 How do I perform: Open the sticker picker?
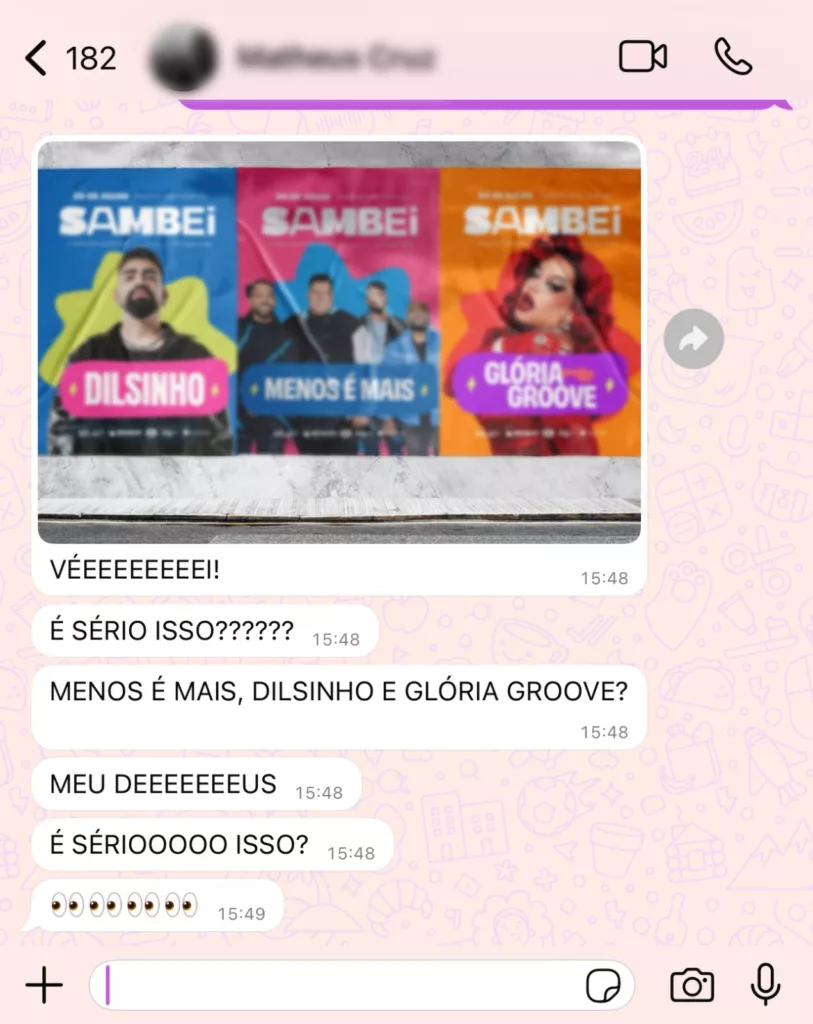click(602, 986)
